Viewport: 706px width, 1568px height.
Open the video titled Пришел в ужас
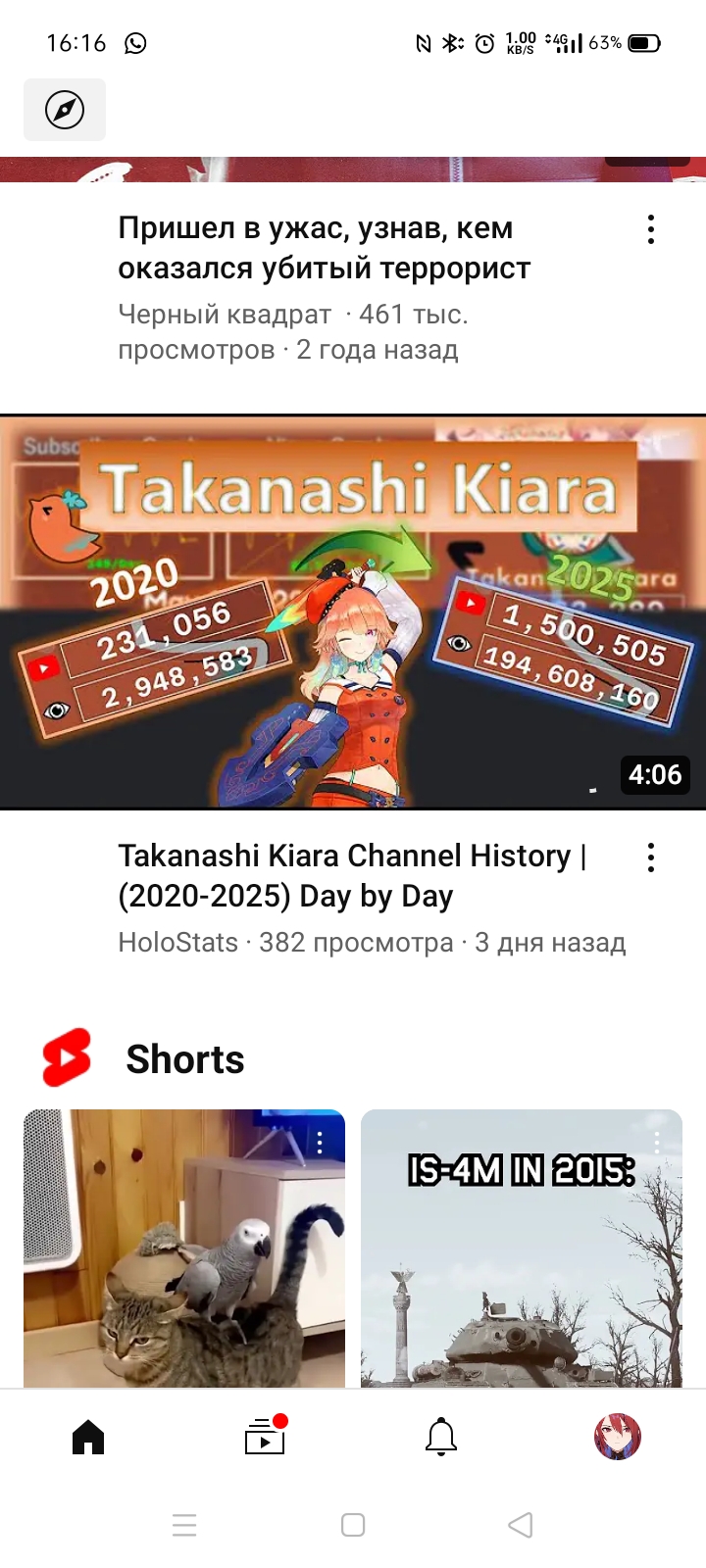(324, 248)
